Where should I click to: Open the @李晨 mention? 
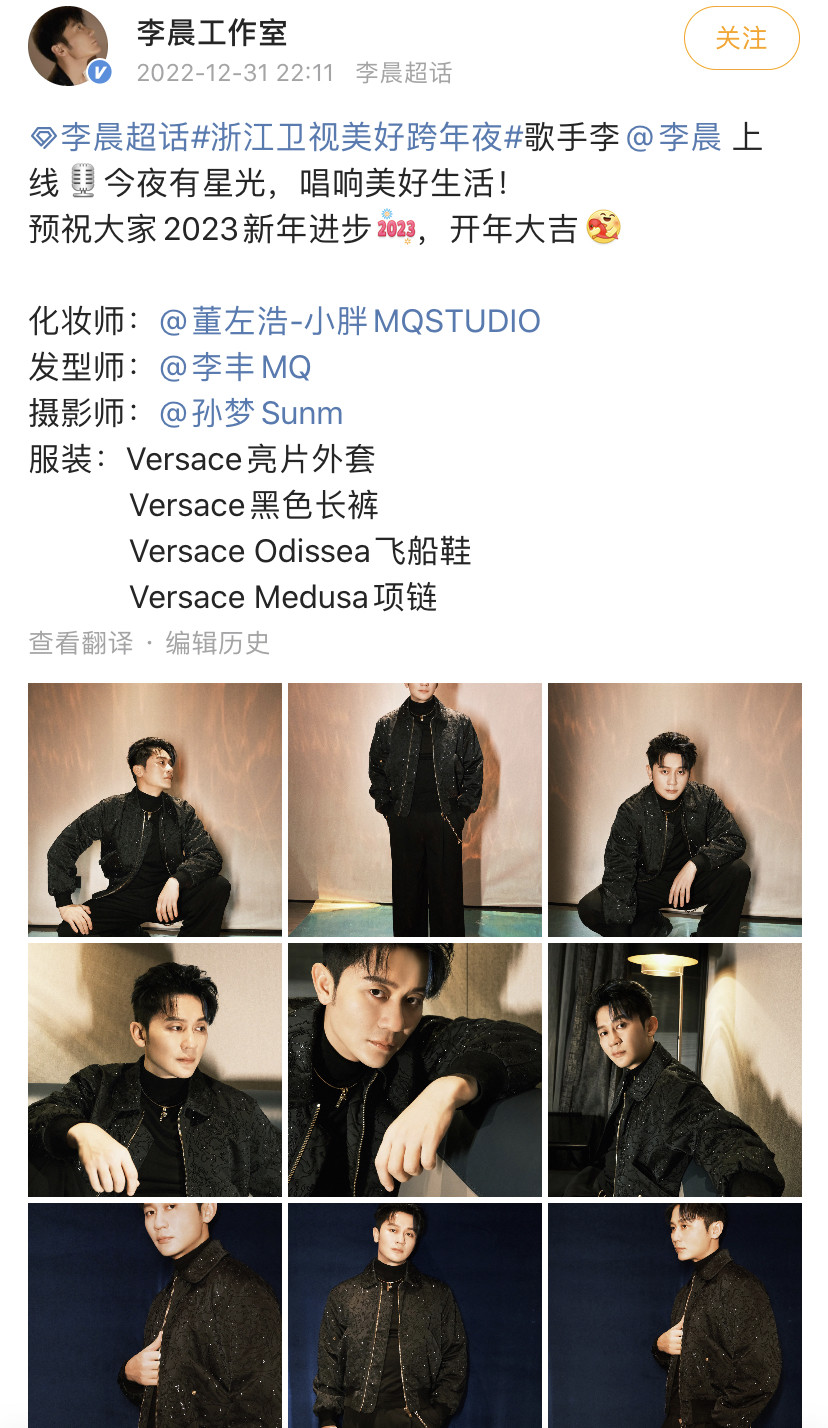674,137
